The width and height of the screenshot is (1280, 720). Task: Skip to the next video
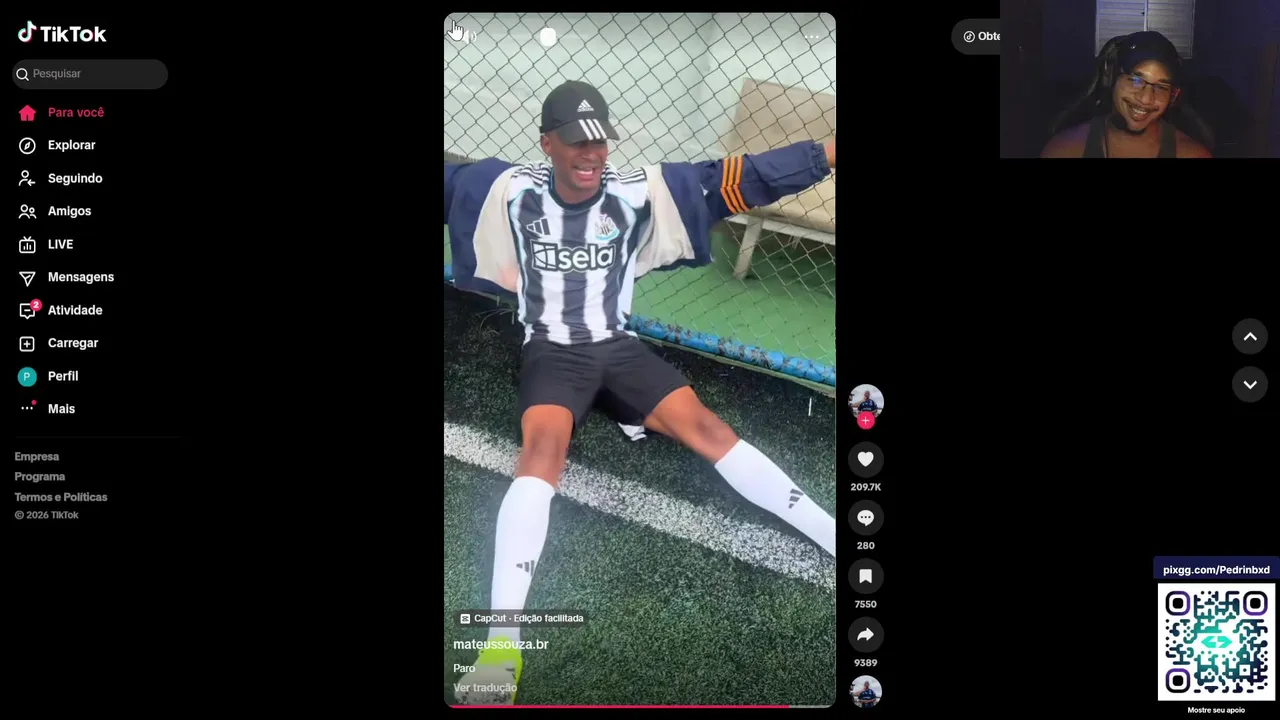1249,385
